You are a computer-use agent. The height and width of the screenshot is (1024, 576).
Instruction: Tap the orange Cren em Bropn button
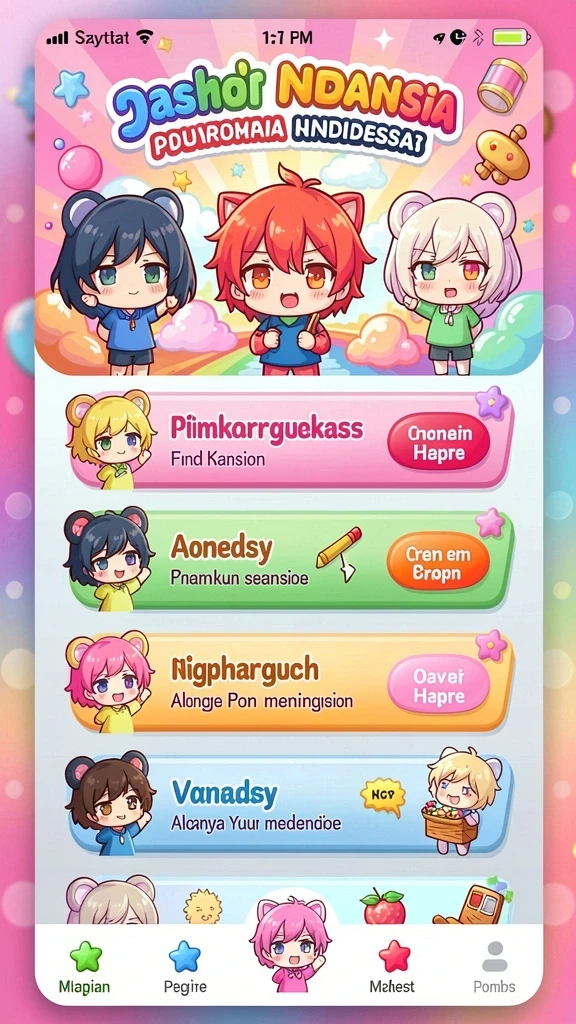coord(438,561)
